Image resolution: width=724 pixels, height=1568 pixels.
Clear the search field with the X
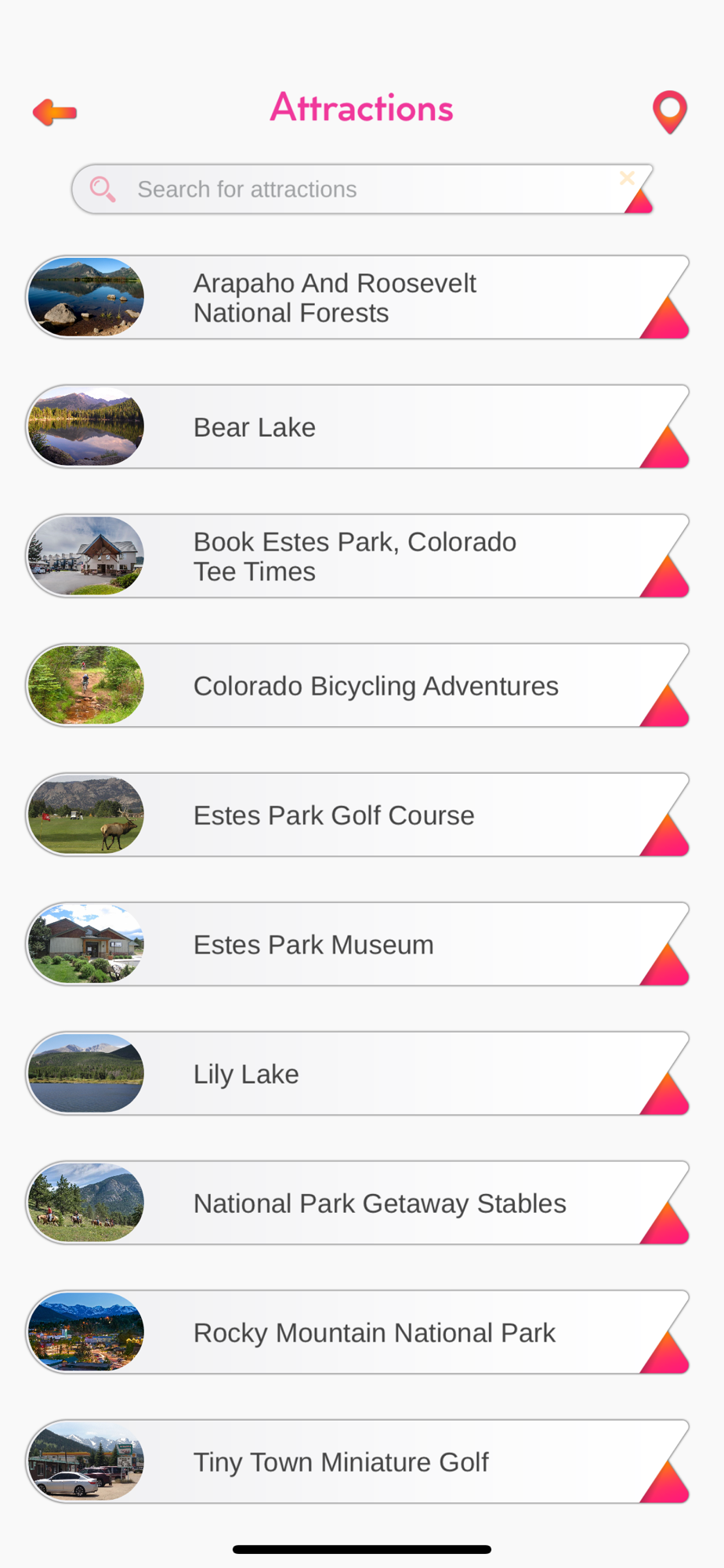click(x=627, y=178)
